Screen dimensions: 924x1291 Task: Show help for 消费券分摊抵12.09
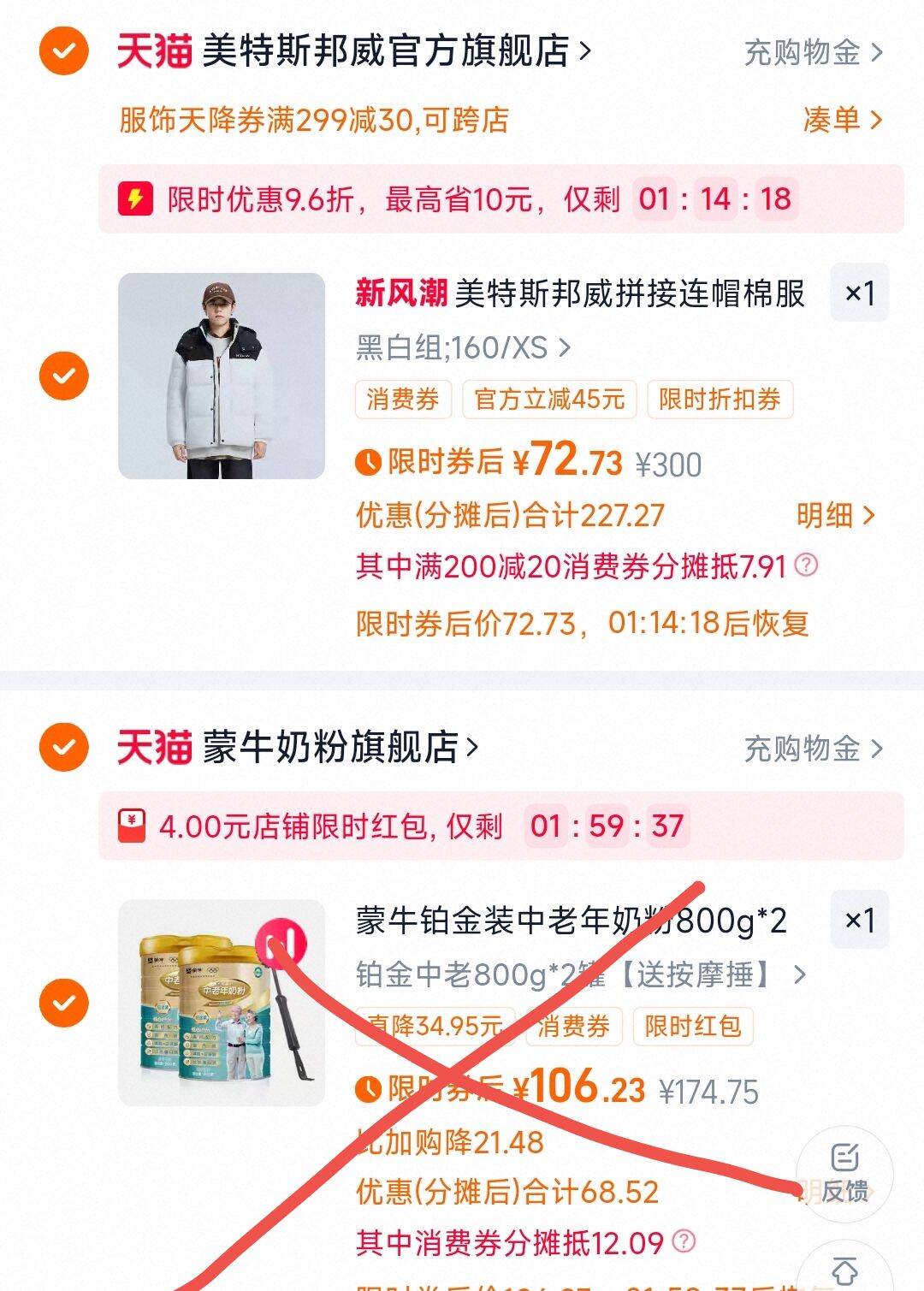click(x=684, y=1241)
